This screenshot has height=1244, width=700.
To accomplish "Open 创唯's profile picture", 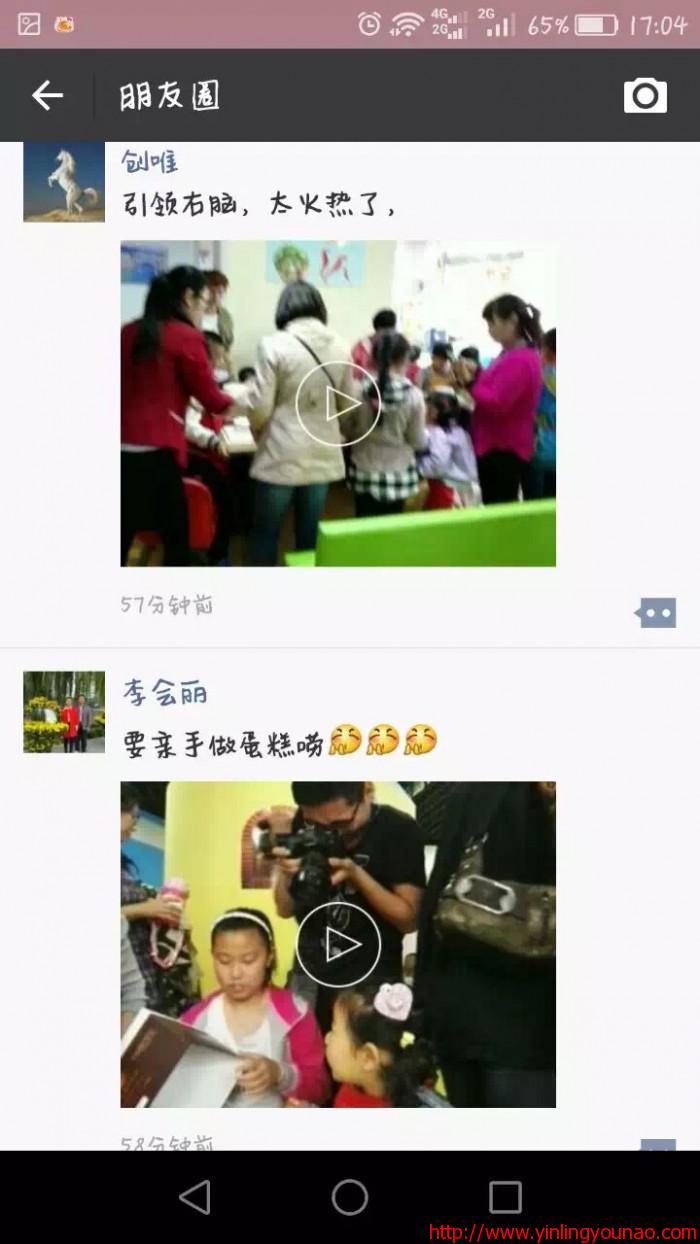I will click(64, 181).
